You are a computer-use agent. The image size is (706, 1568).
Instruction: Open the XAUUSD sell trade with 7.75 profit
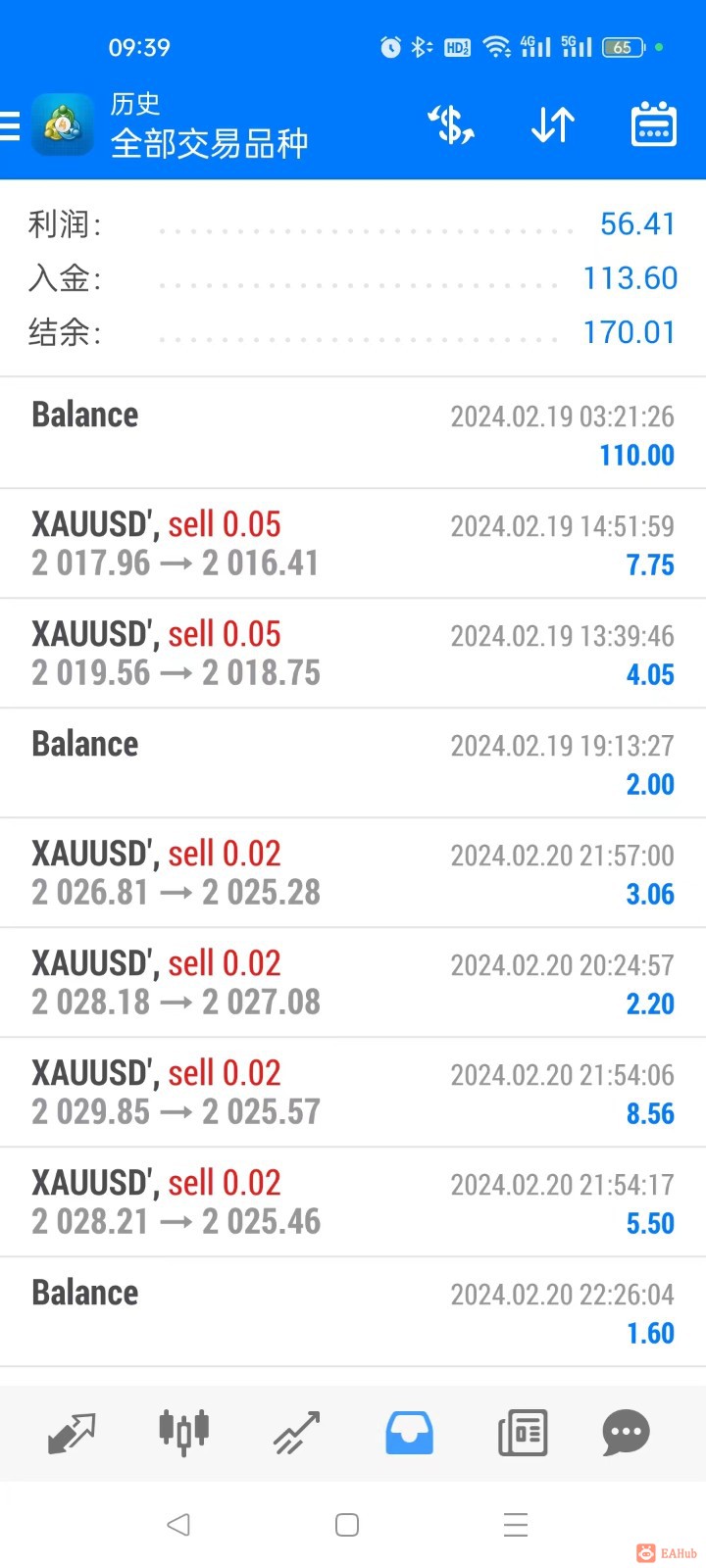coord(353,544)
